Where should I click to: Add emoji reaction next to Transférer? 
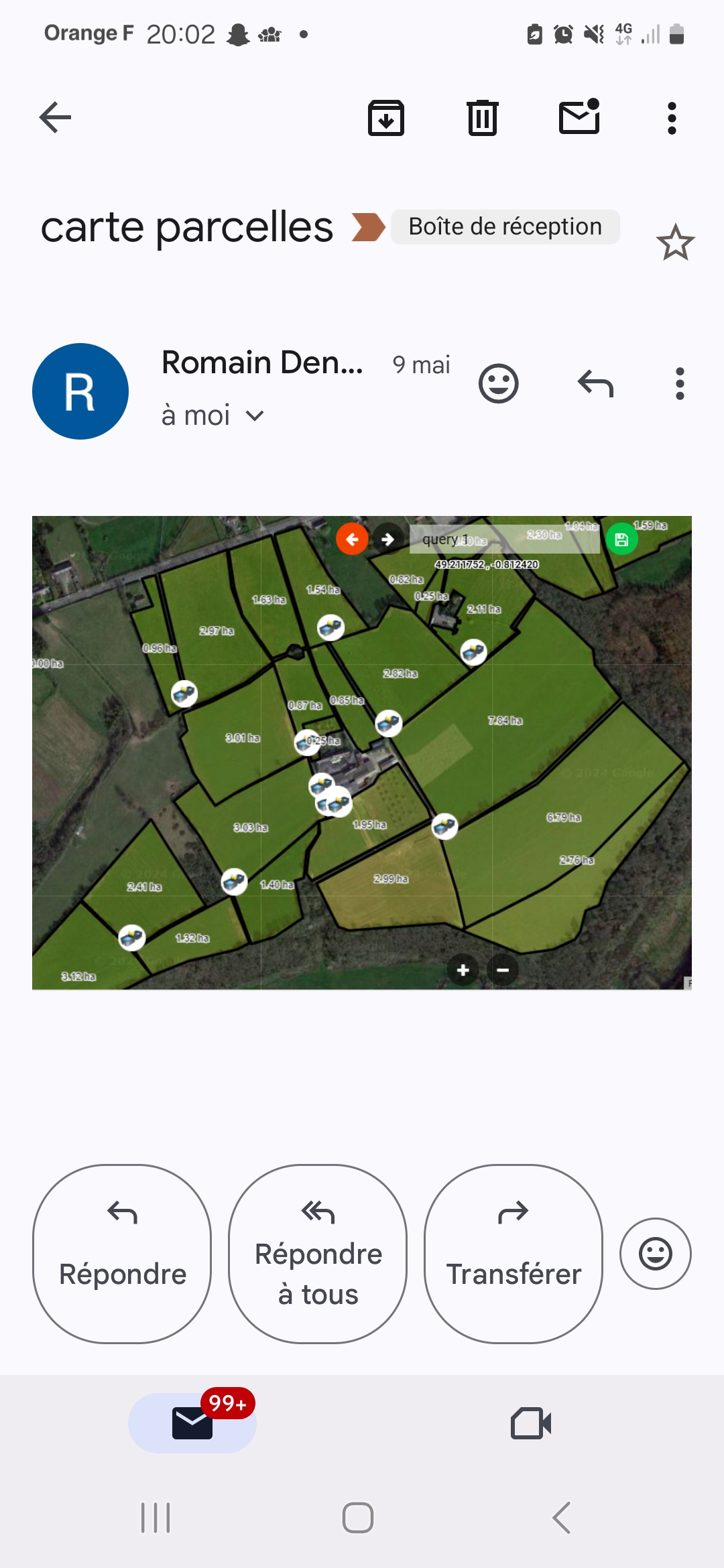655,1253
